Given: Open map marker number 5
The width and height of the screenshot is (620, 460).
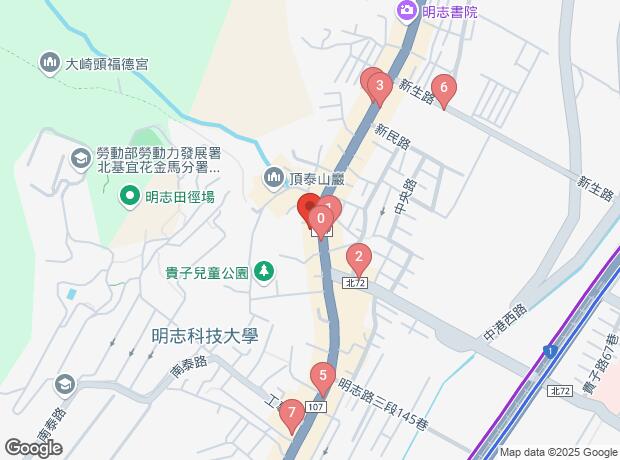Looking at the screenshot, I should (322, 377).
